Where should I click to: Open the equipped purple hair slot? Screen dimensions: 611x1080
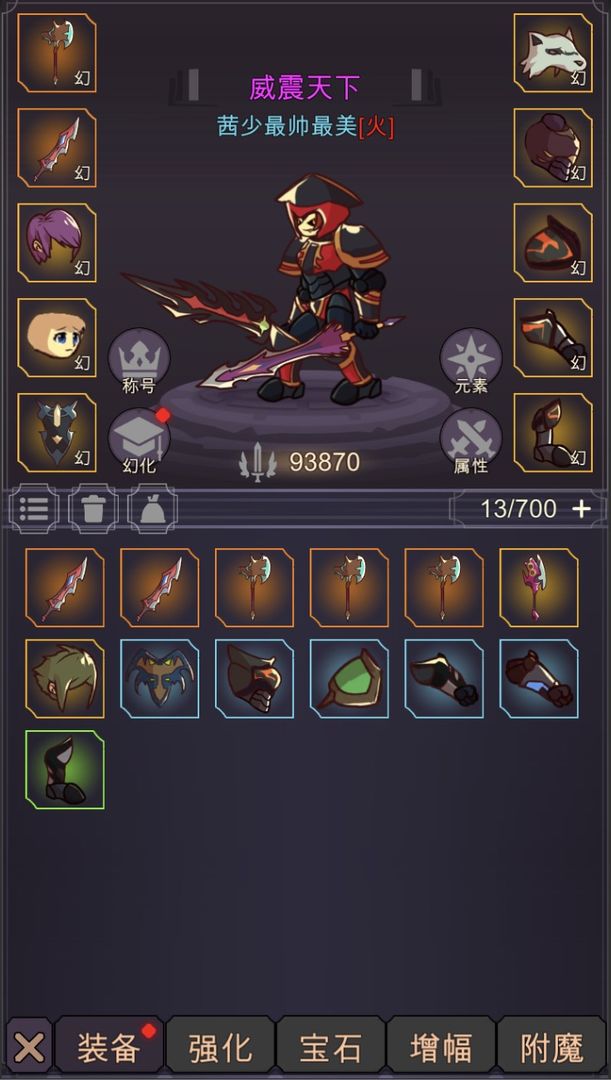click(57, 243)
